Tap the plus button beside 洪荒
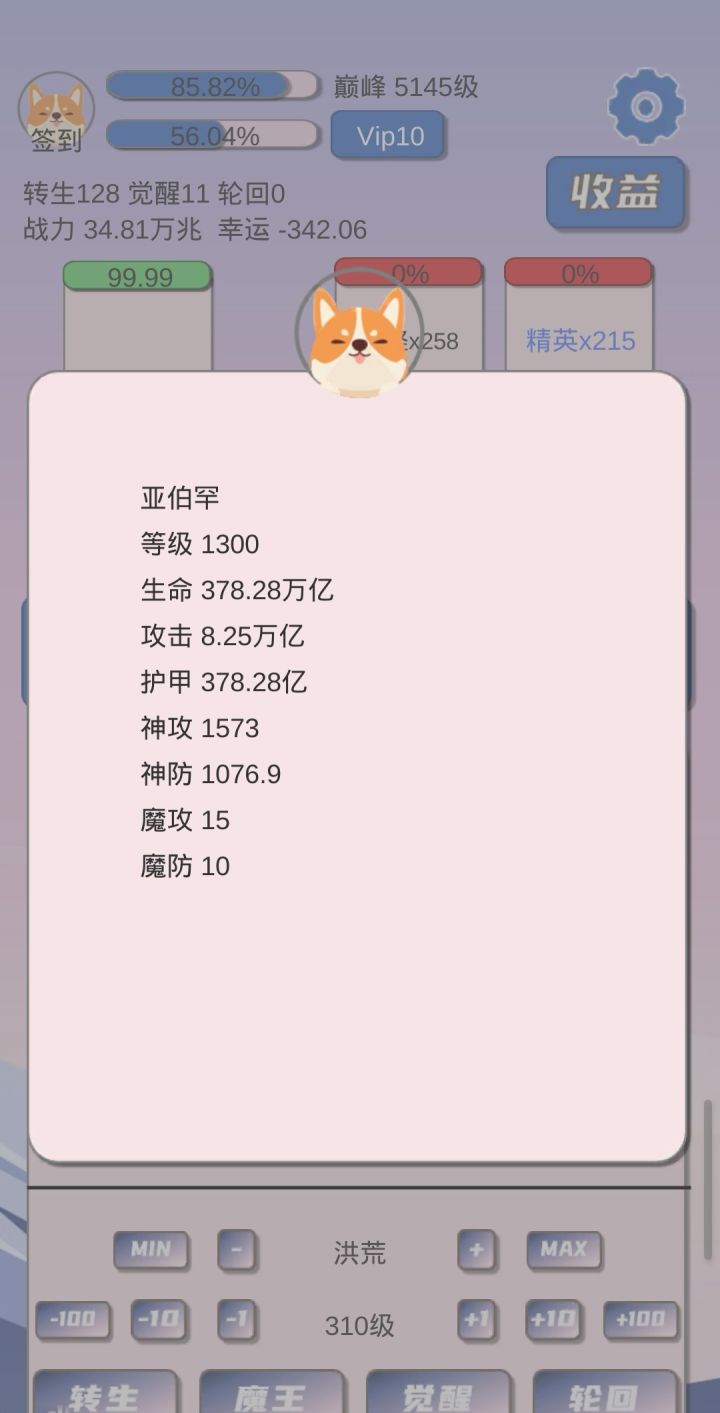This screenshot has height=1413, width=720. coord(478,1251)
